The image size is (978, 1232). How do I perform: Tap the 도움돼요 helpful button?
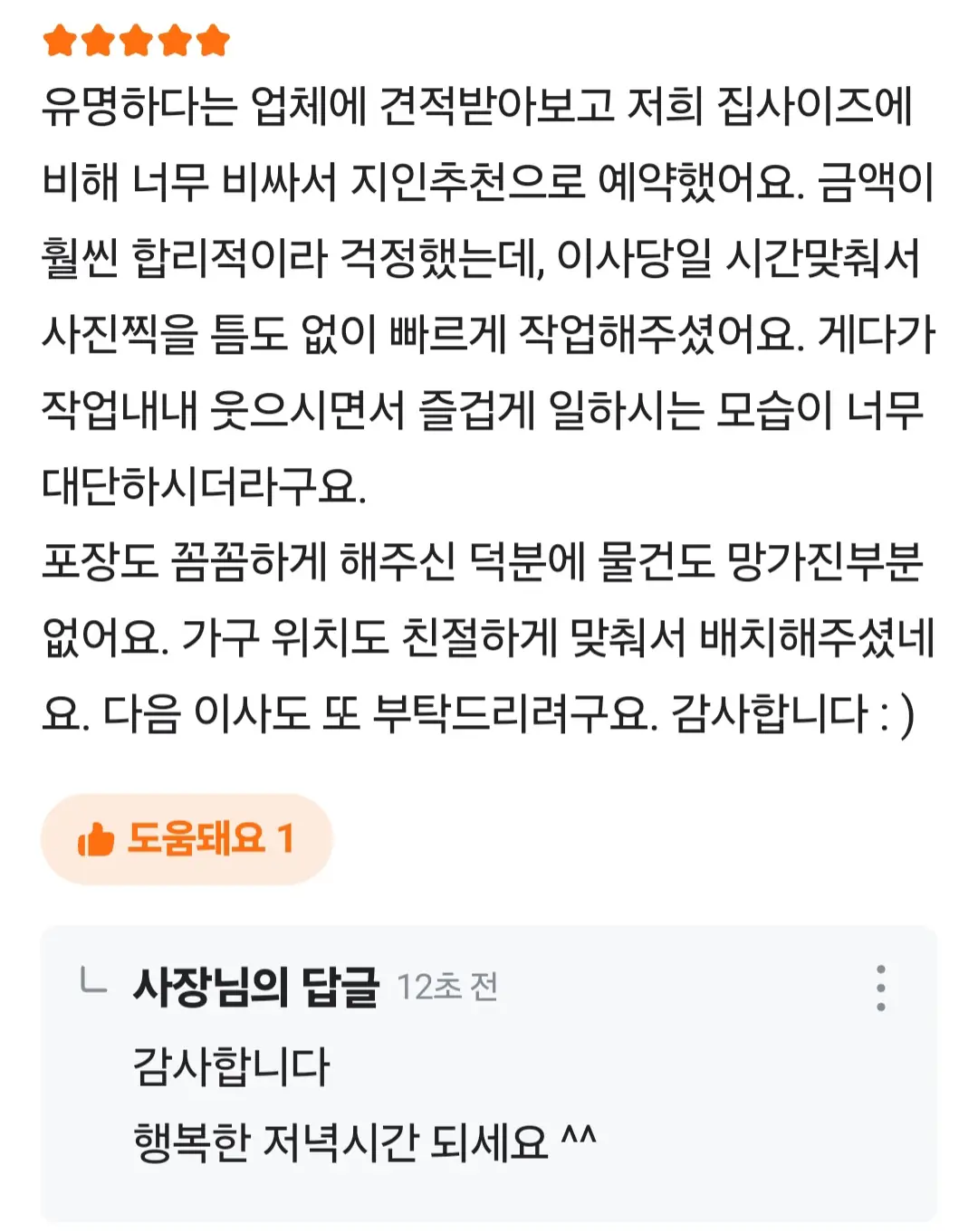(187, 839)
